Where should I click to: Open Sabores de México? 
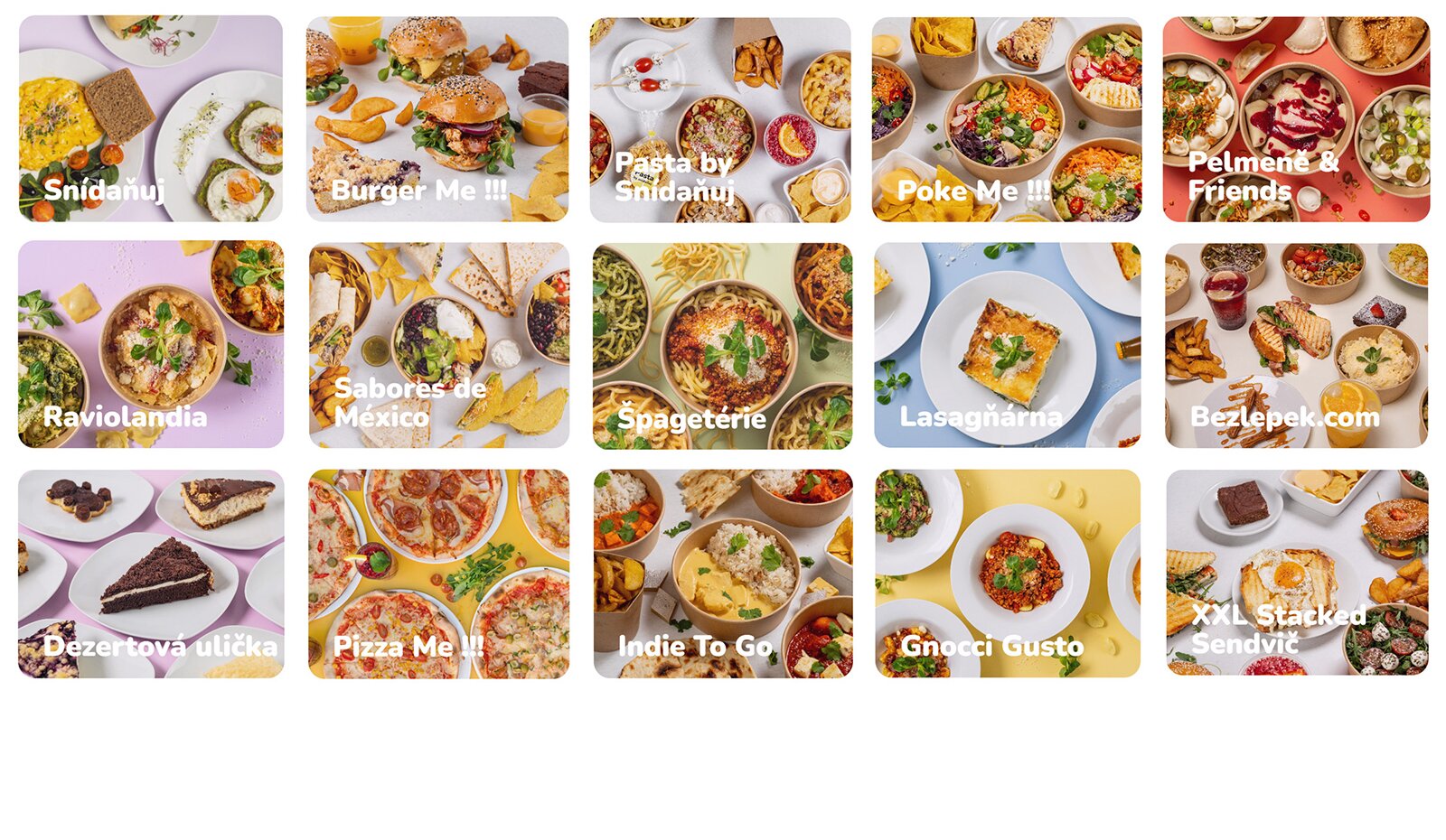point(438,344)
